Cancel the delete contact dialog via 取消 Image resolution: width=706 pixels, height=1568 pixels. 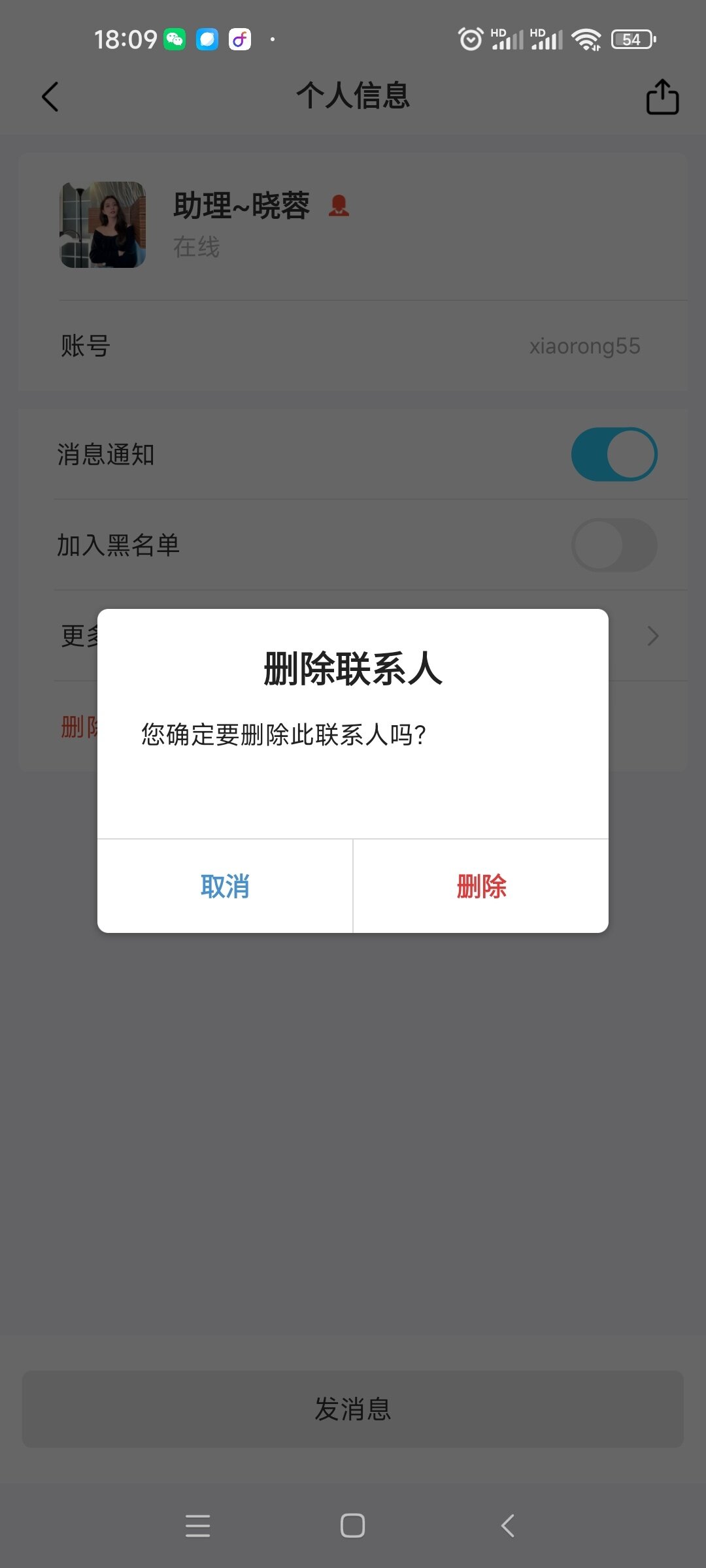pos(225,887)
